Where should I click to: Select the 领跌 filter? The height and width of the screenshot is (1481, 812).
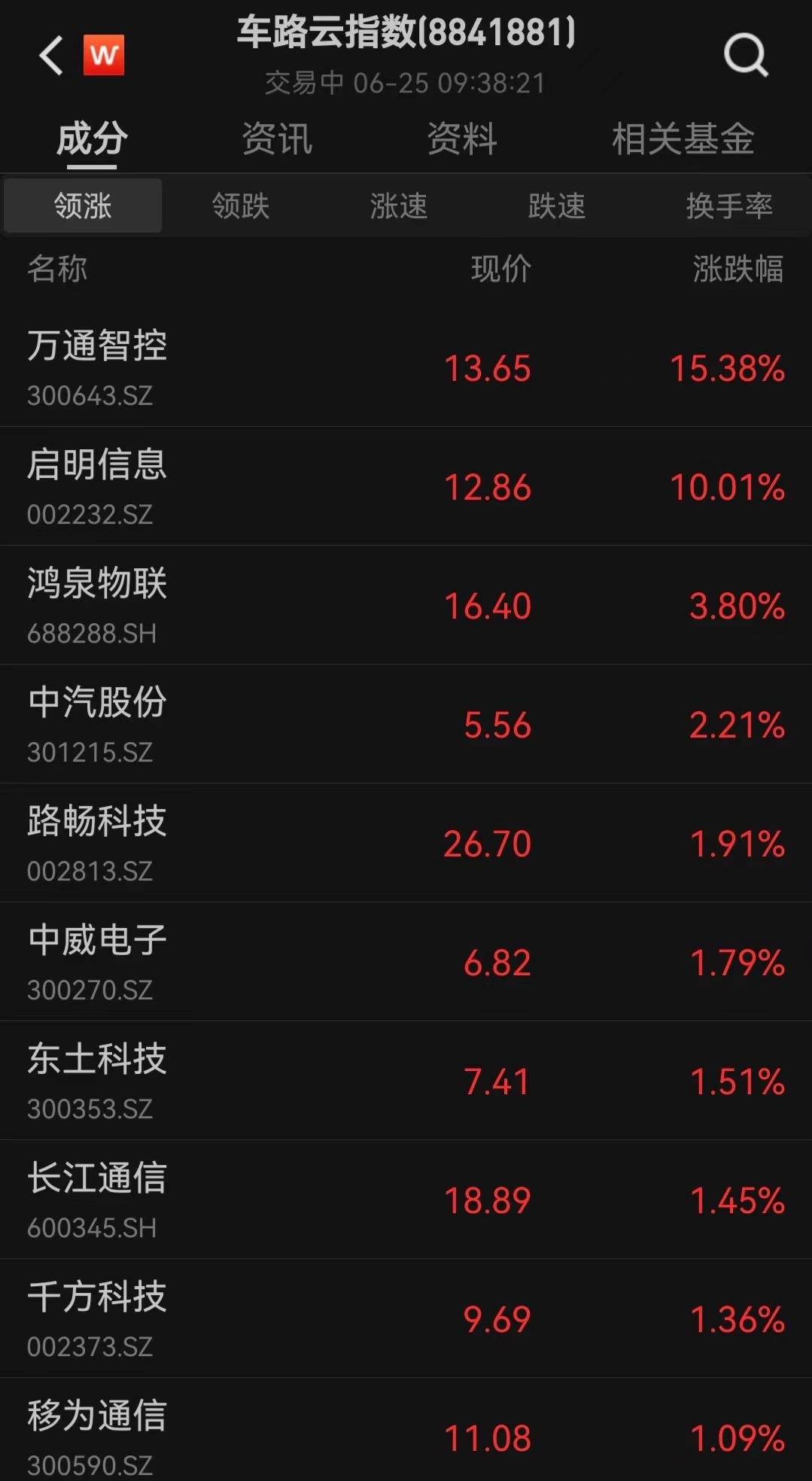(241, 205)
